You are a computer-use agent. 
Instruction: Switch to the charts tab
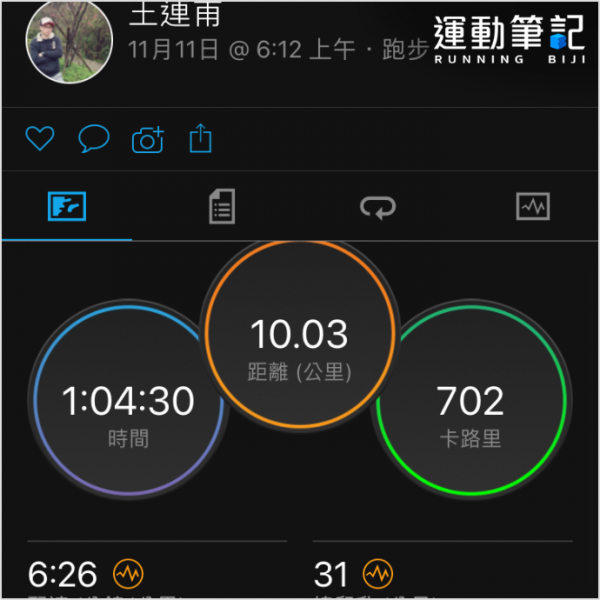click(532, 207)
